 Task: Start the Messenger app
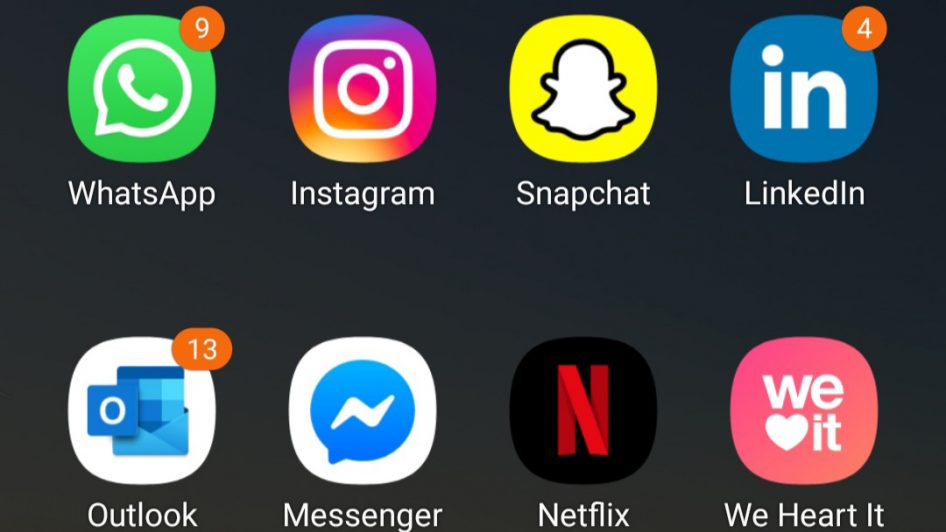coord(362,411)
